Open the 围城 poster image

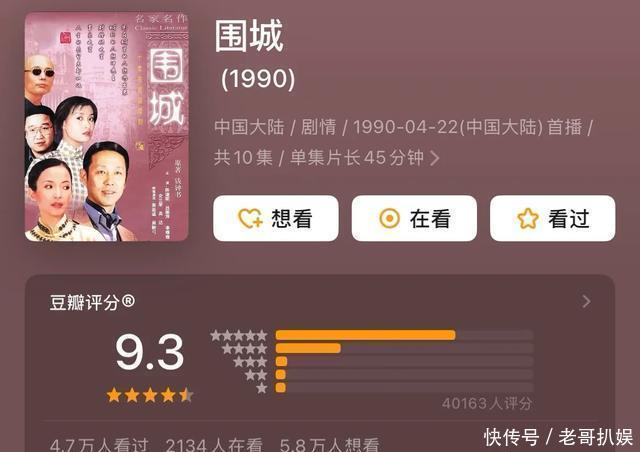tap(106, 127)
